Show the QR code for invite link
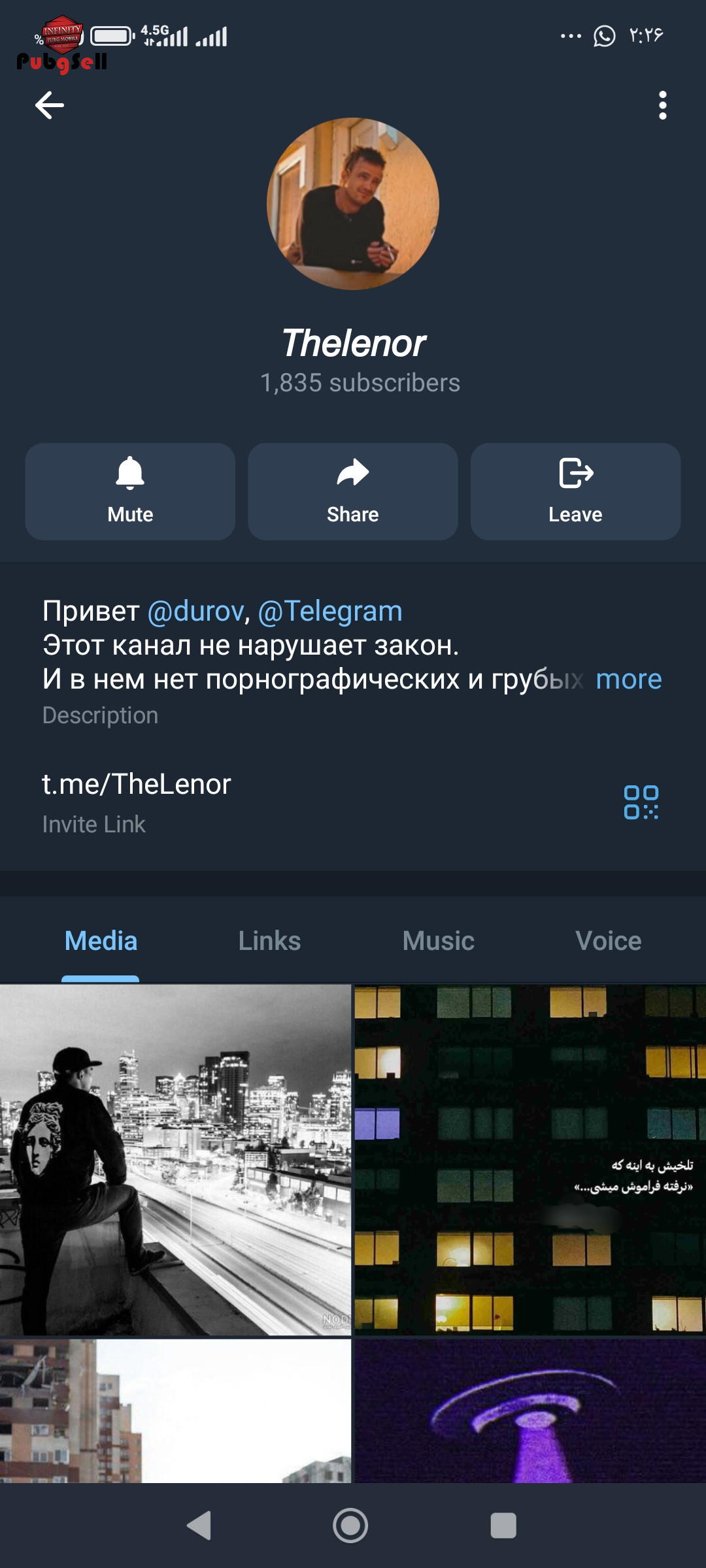The image size is (706, 1568). (641, 802)
